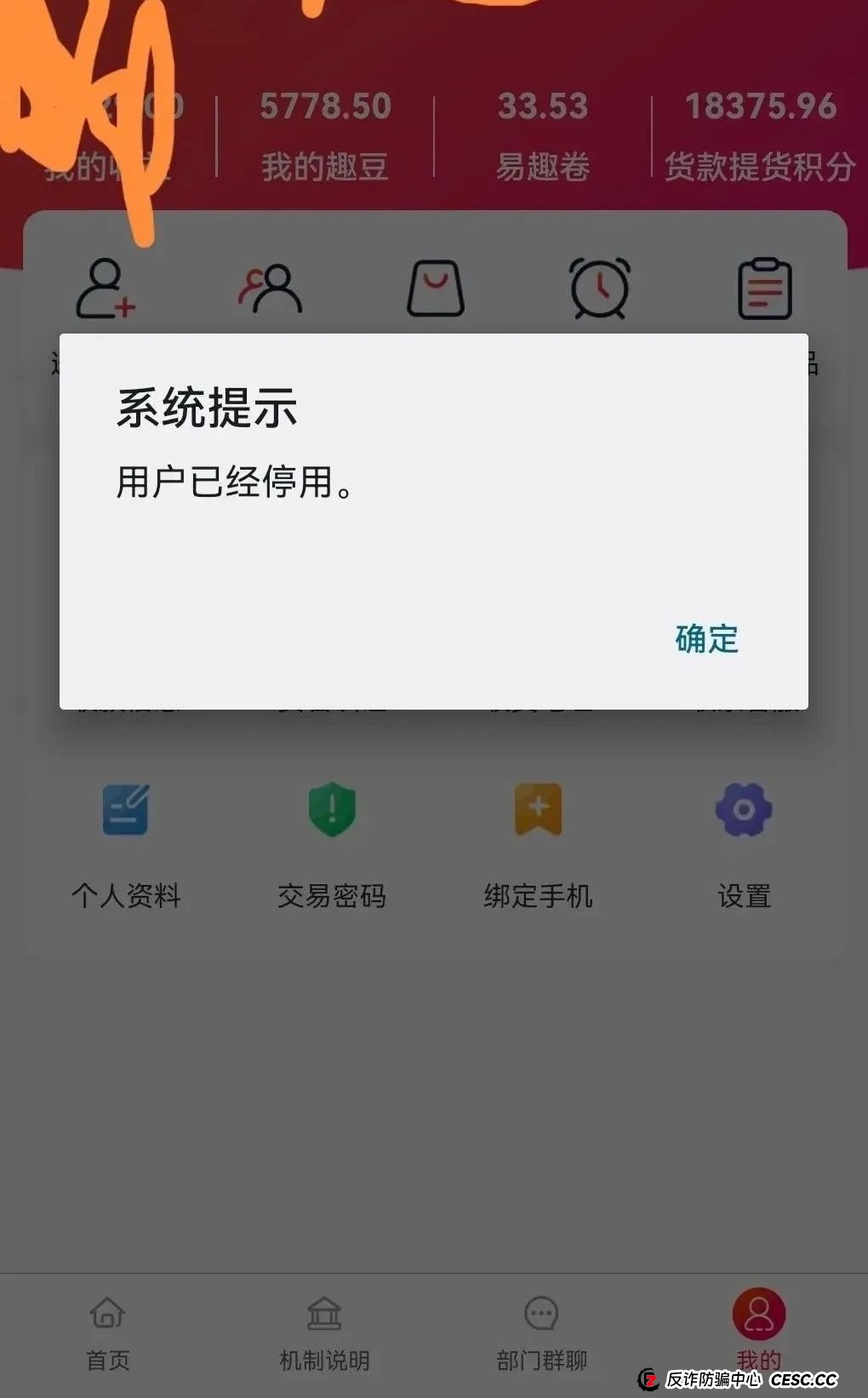Open 个人资料 personal profile icon
This screenshot has height=1398, width=868.
click(x=126, y=810)
